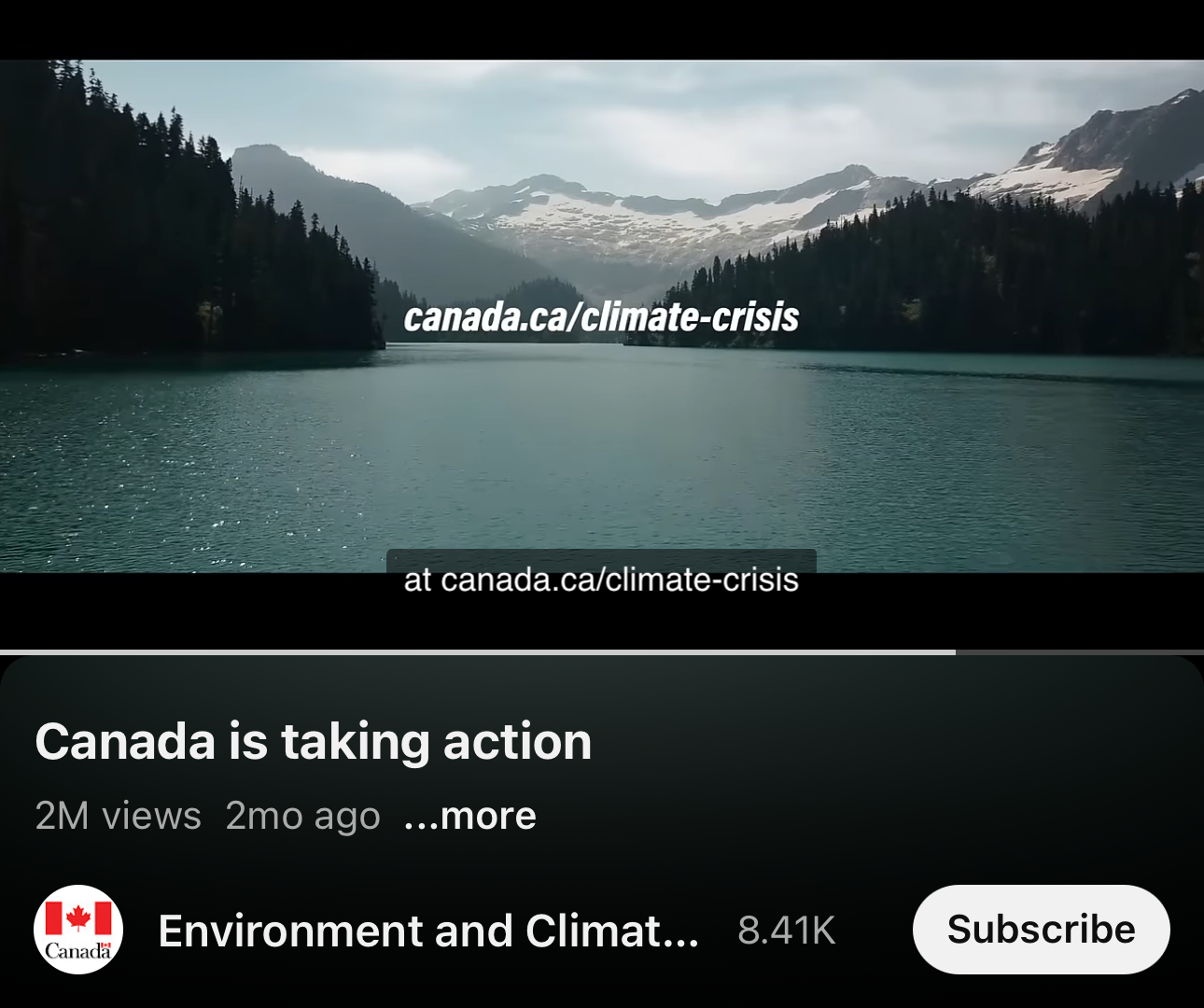
Task: Subscribe to Environment and Climate channel
Action: [1041, 930]
